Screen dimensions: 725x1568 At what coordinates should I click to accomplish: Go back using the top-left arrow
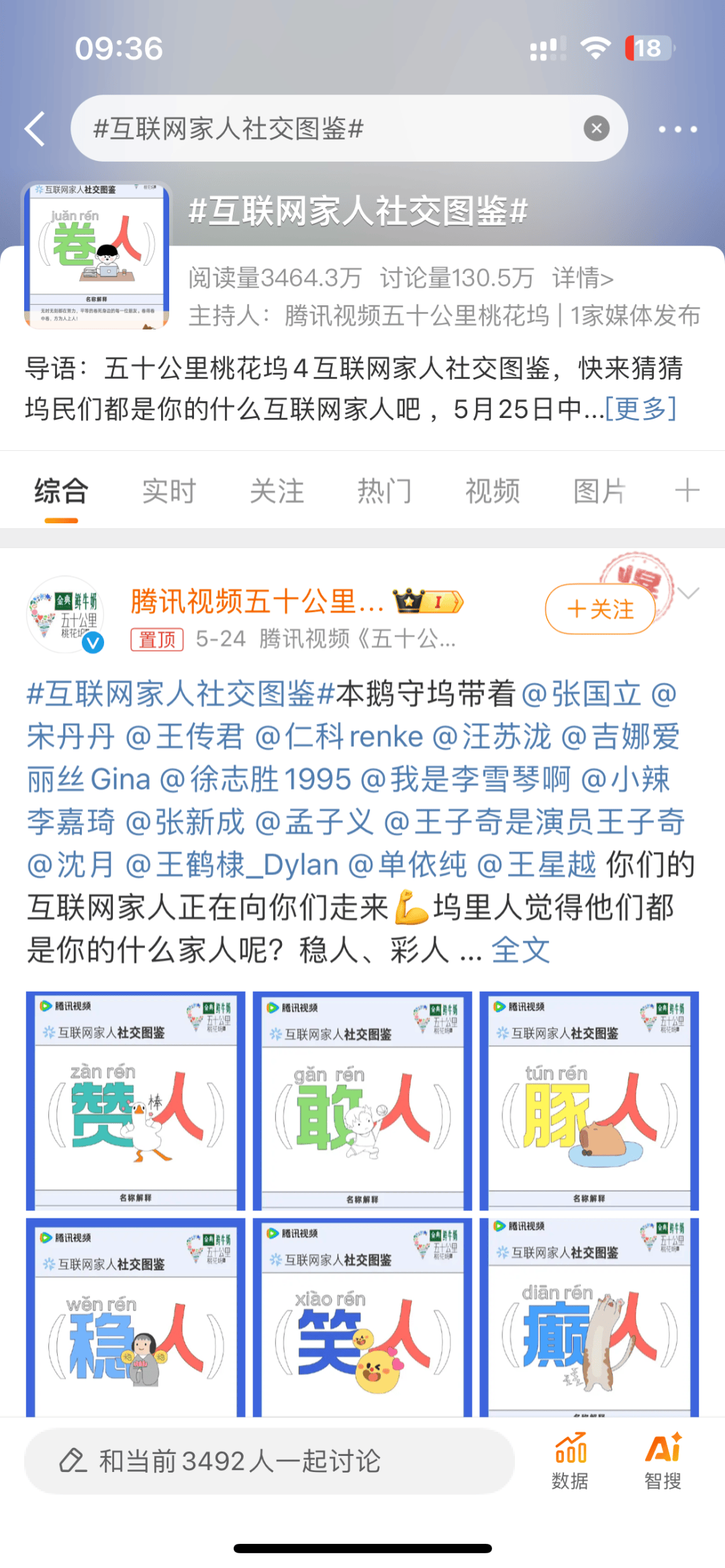[35, 128]
